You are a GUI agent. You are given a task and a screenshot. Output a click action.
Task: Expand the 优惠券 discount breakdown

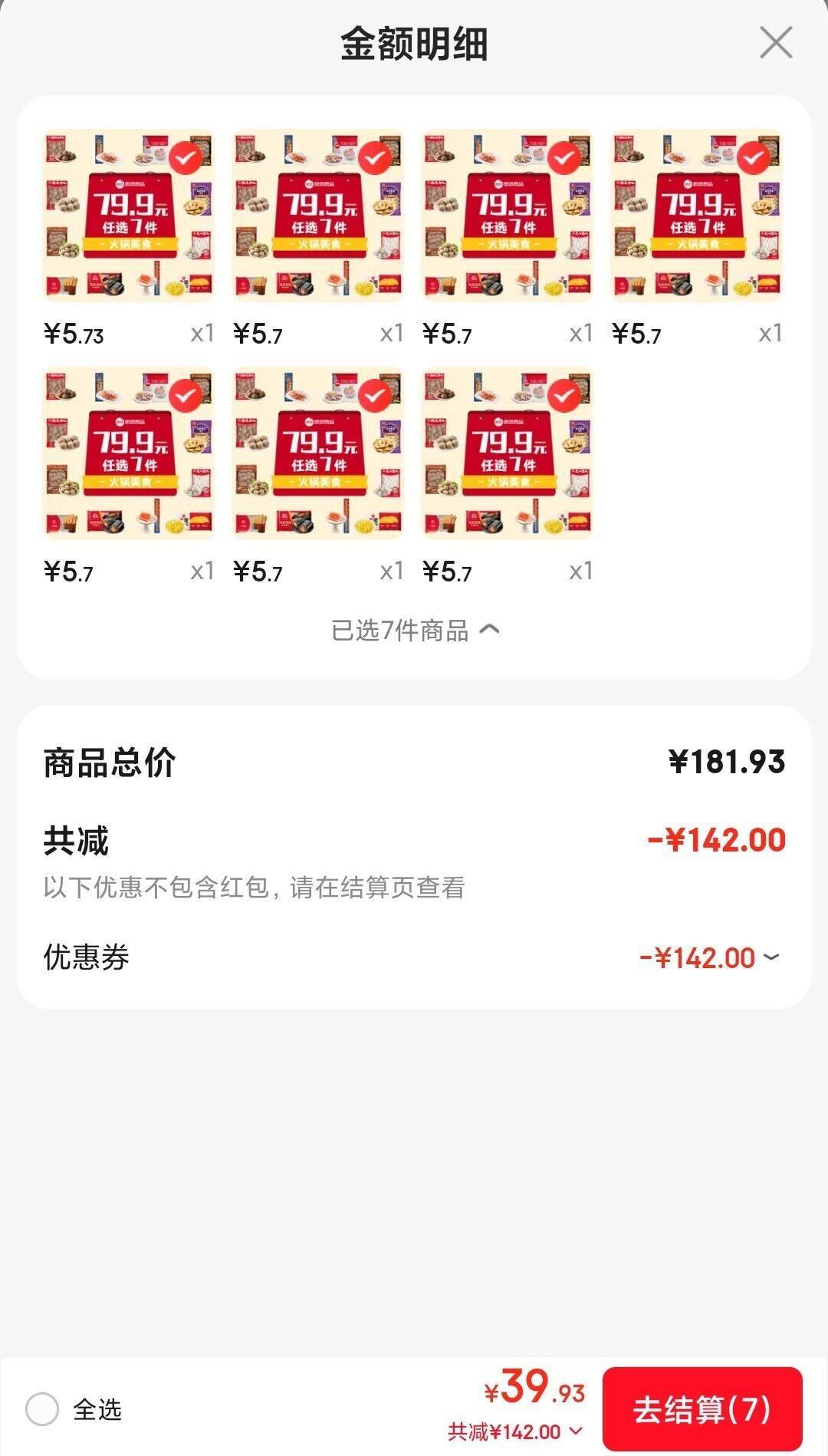point(770,957)
